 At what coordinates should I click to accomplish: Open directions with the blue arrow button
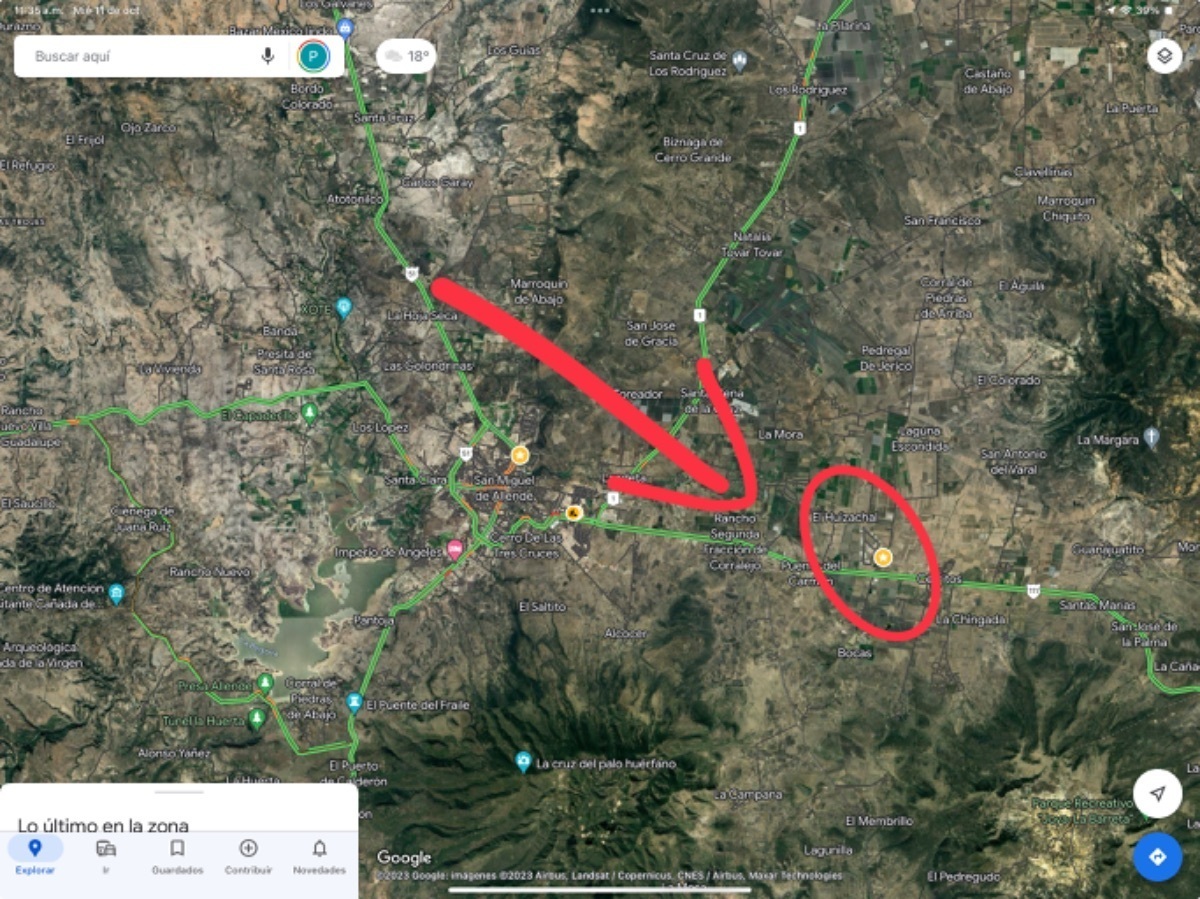(x=1157, y=857)
